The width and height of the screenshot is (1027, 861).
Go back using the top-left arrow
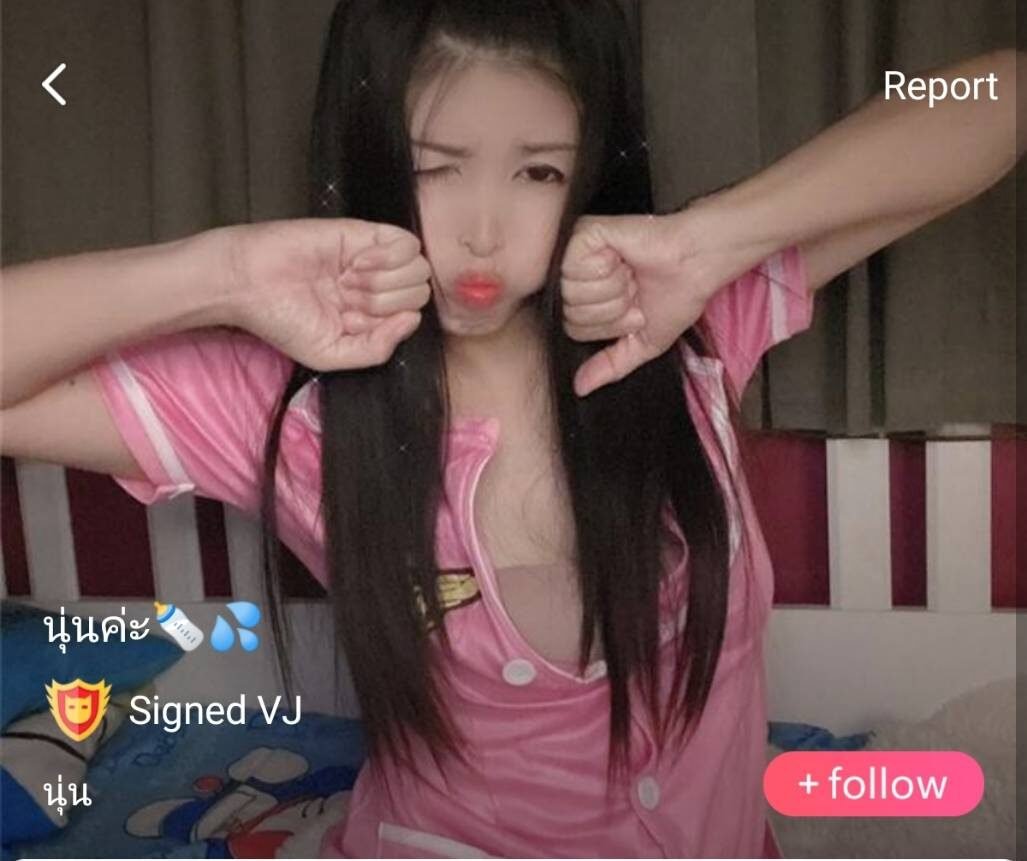[x=54, y=85]
